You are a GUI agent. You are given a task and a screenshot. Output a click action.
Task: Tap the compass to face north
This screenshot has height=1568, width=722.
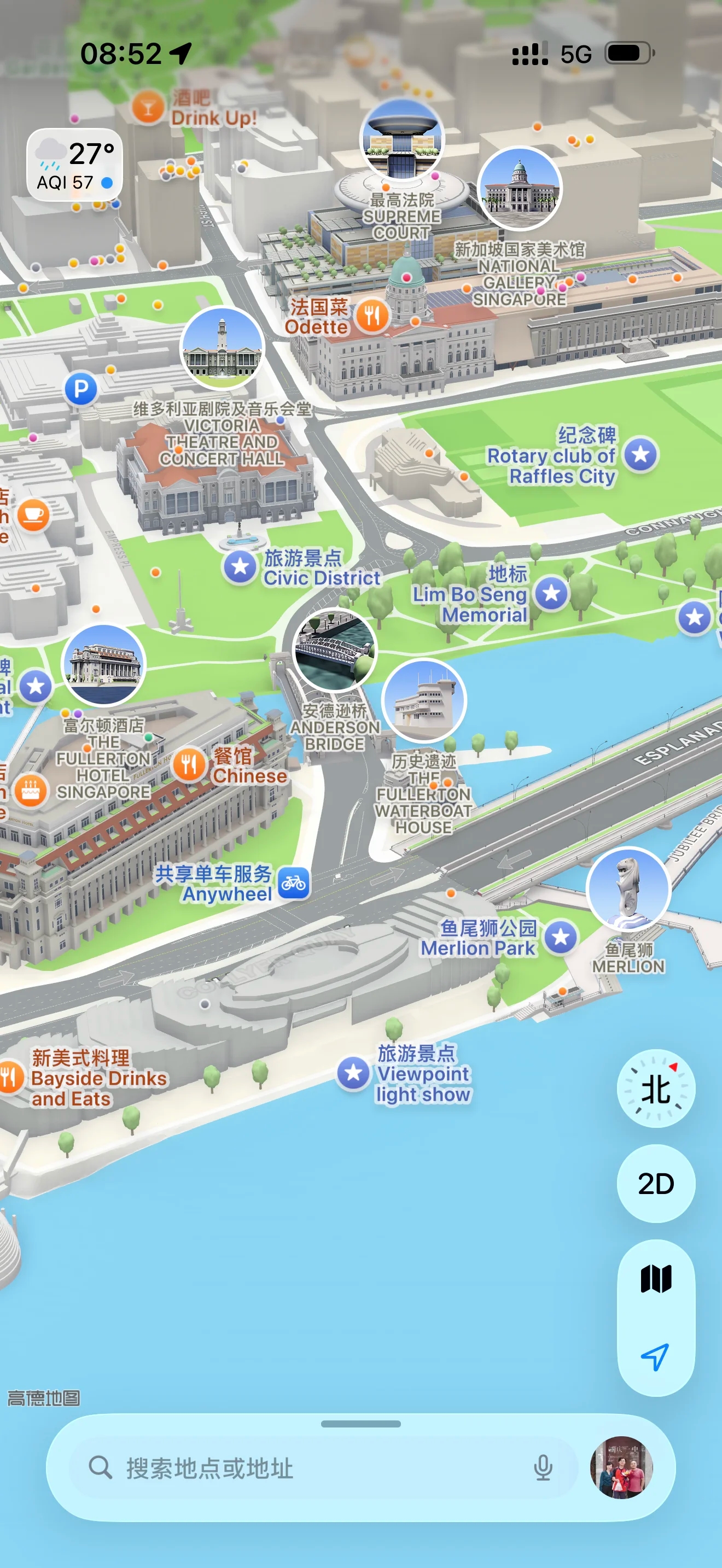656,1089
